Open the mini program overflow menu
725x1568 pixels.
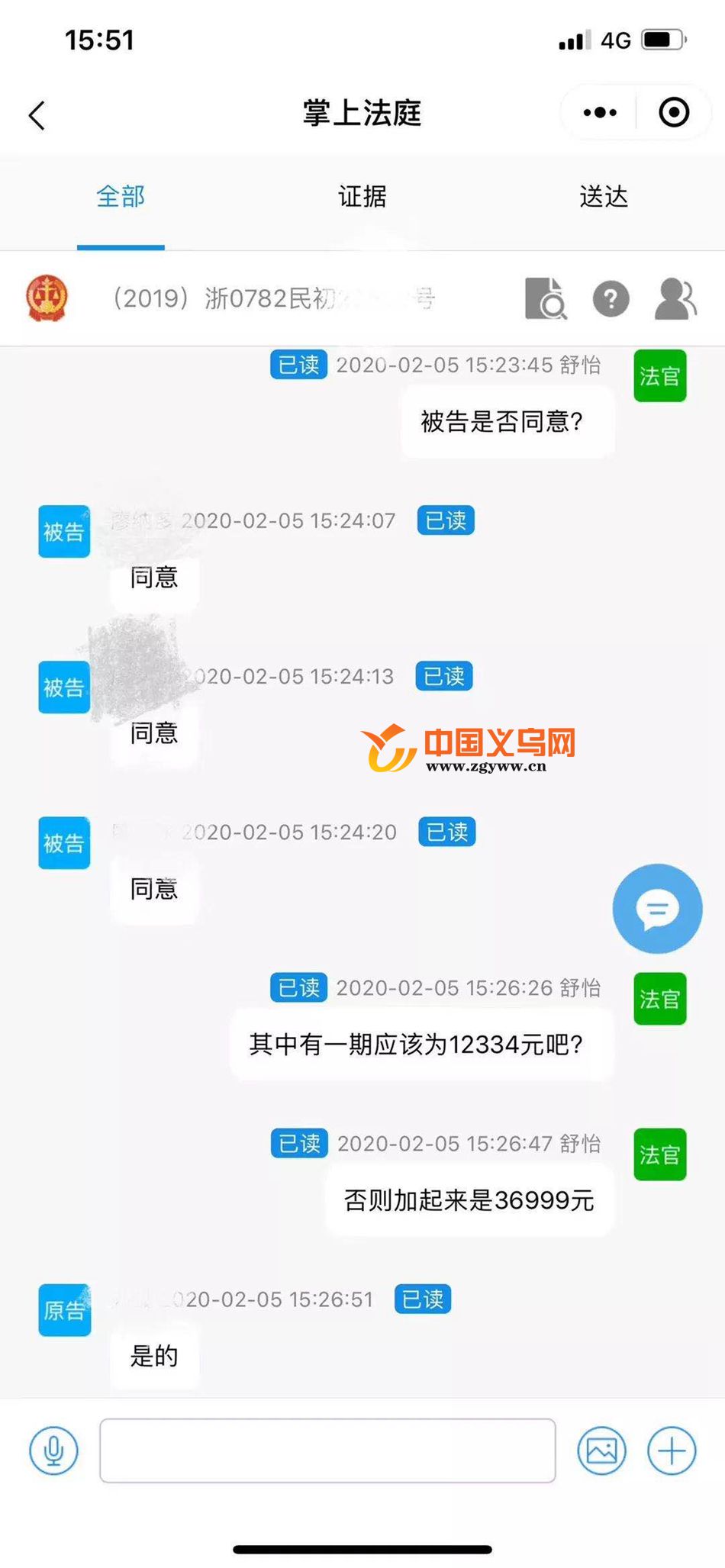600,113
